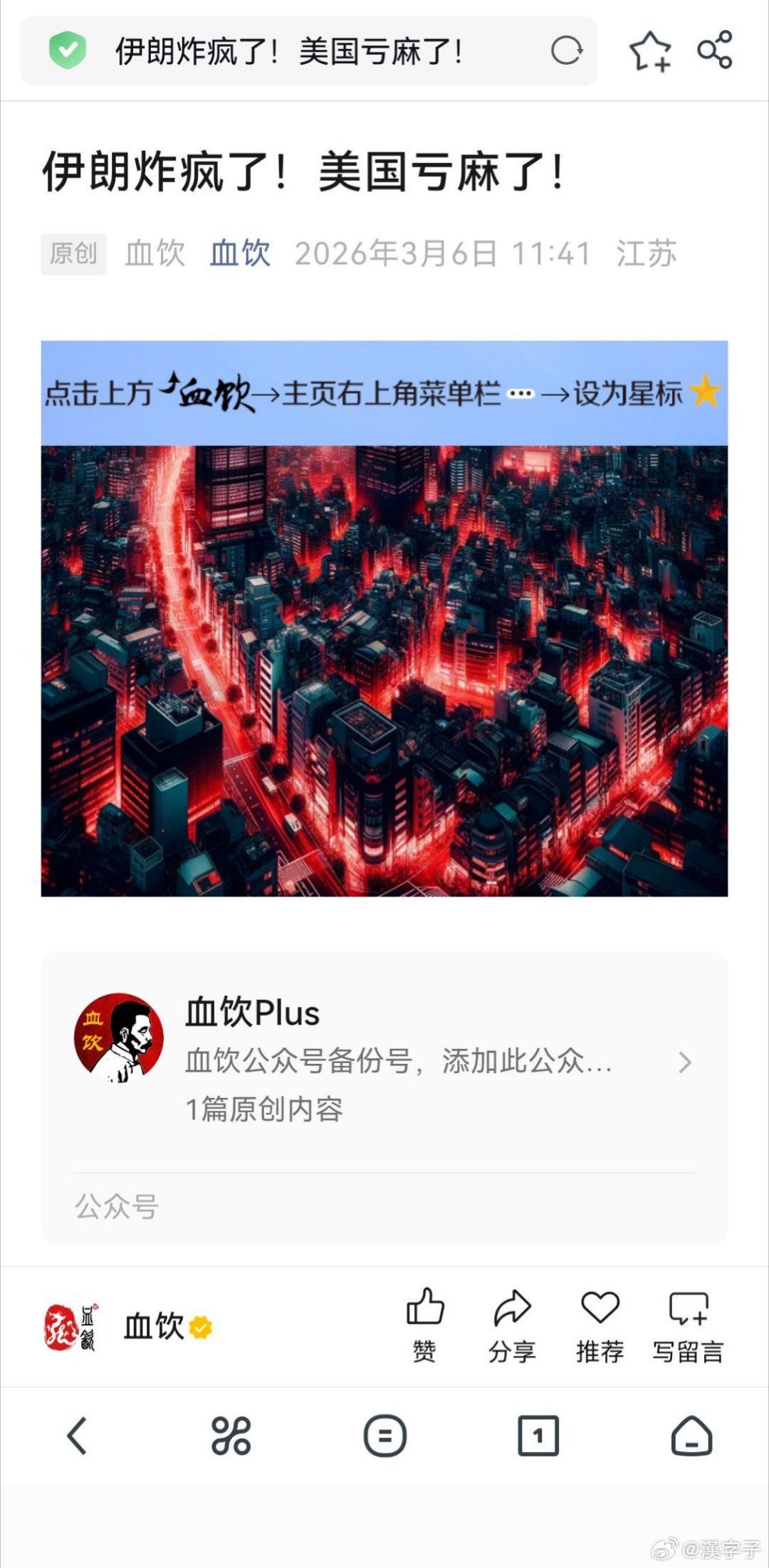This screenshot has width=769, height=1568.
Task: Go back using the back arrow
Action: coord(77,1436)
